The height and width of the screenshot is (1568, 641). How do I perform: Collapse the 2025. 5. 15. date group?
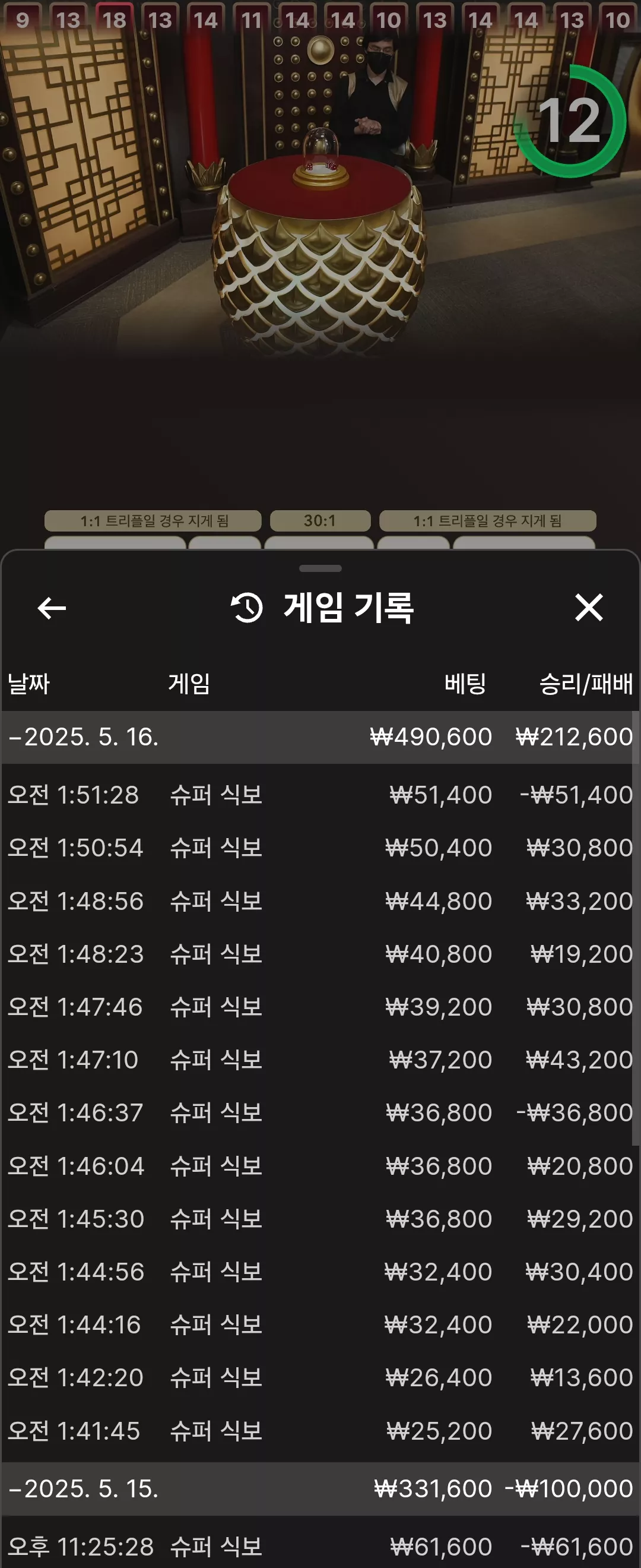click(320, 1489)
